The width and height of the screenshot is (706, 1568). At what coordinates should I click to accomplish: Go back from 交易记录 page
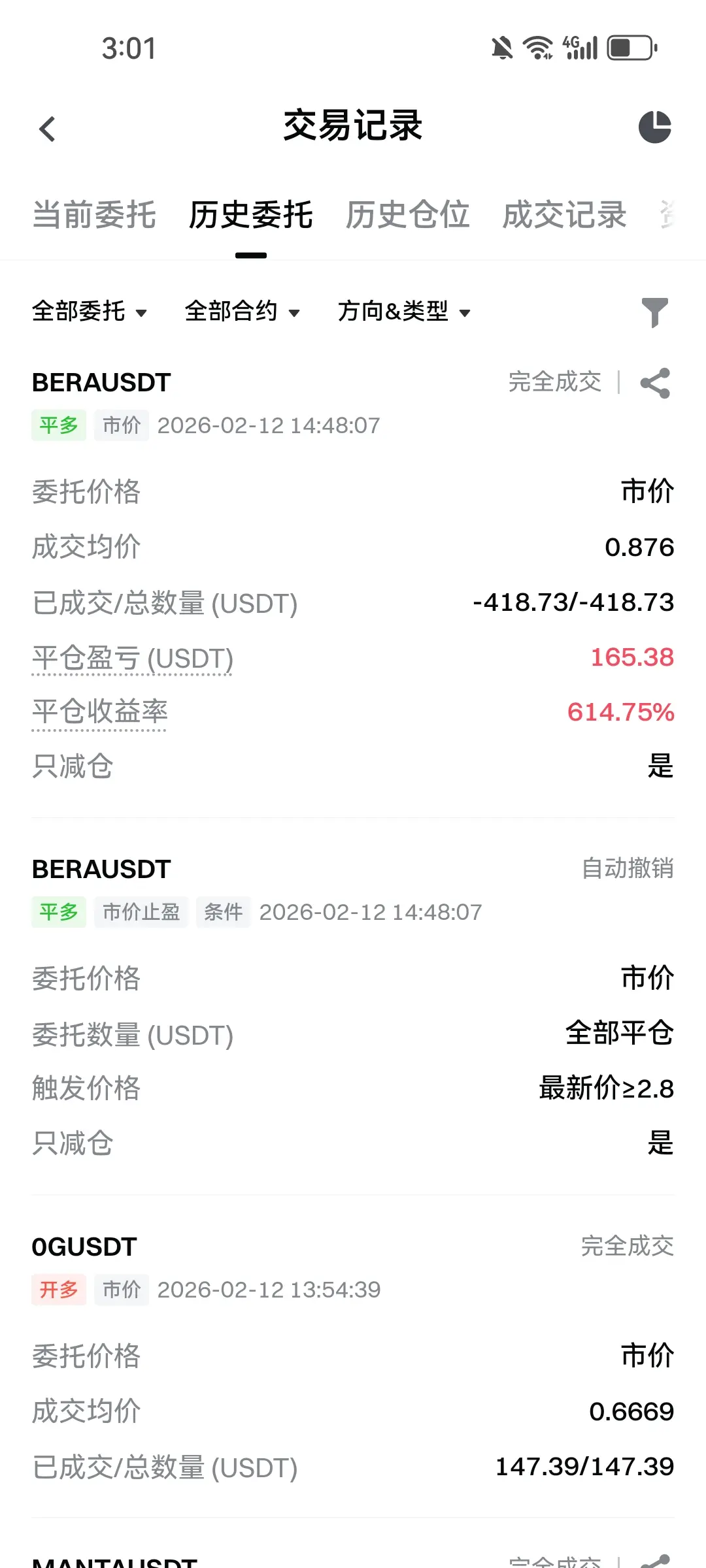47,129
